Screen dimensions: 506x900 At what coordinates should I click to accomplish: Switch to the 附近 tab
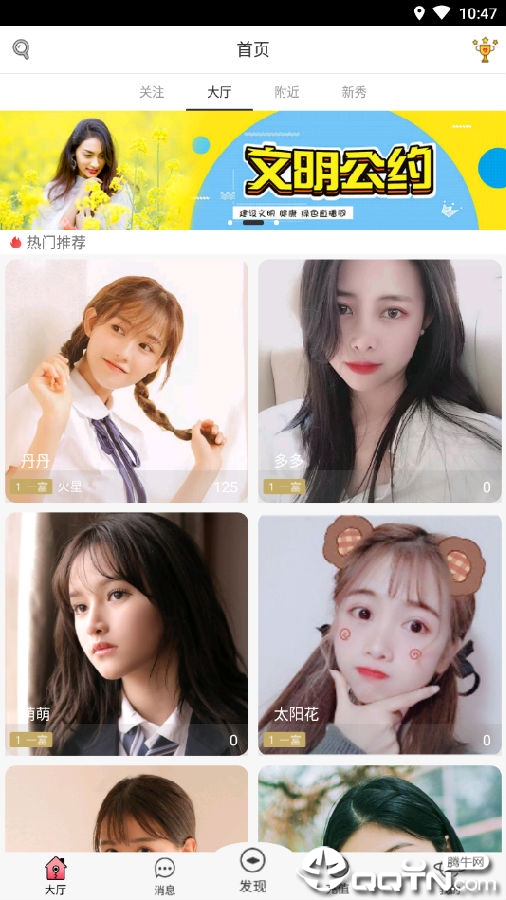click(287, 92)
